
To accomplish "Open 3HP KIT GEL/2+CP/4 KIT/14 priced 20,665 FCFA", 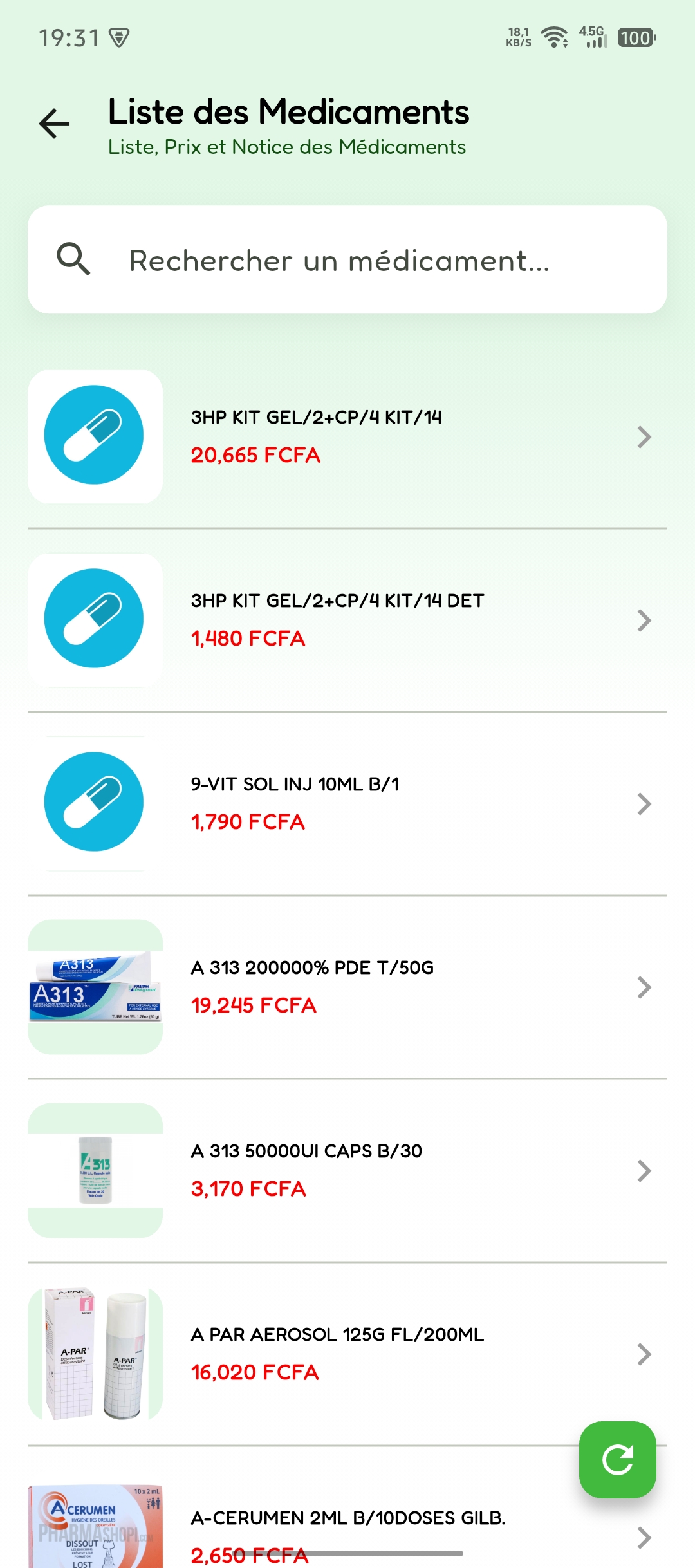I will point(347,436).
